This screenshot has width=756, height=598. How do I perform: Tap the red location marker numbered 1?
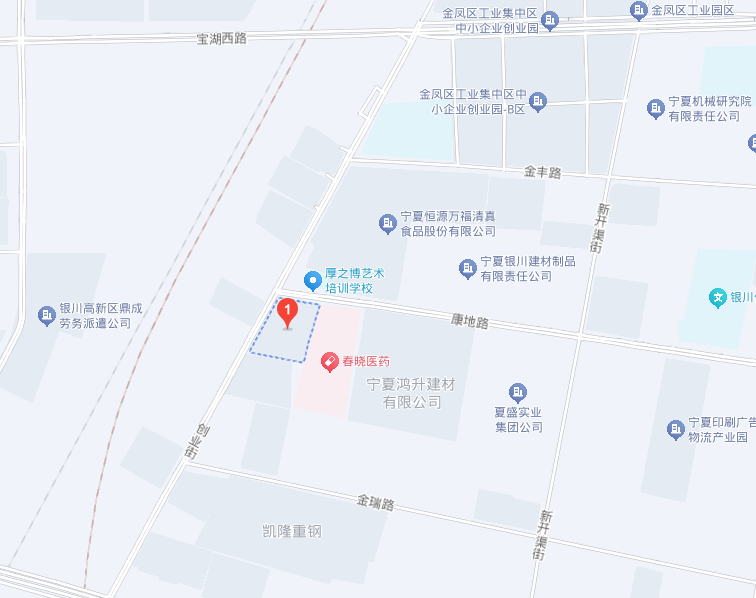point(288,313)
